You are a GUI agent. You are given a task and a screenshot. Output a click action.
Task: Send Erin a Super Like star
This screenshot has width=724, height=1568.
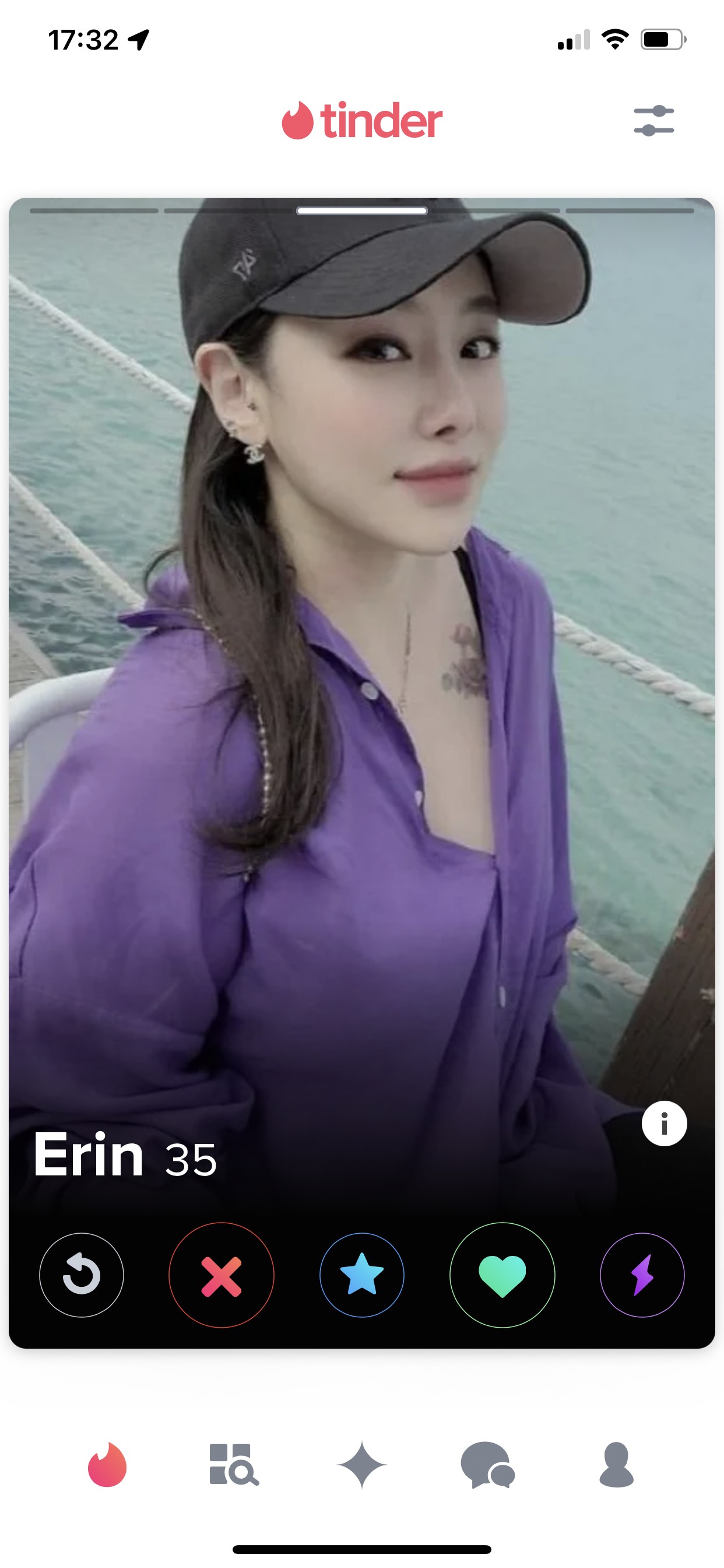coord(361,1275)
